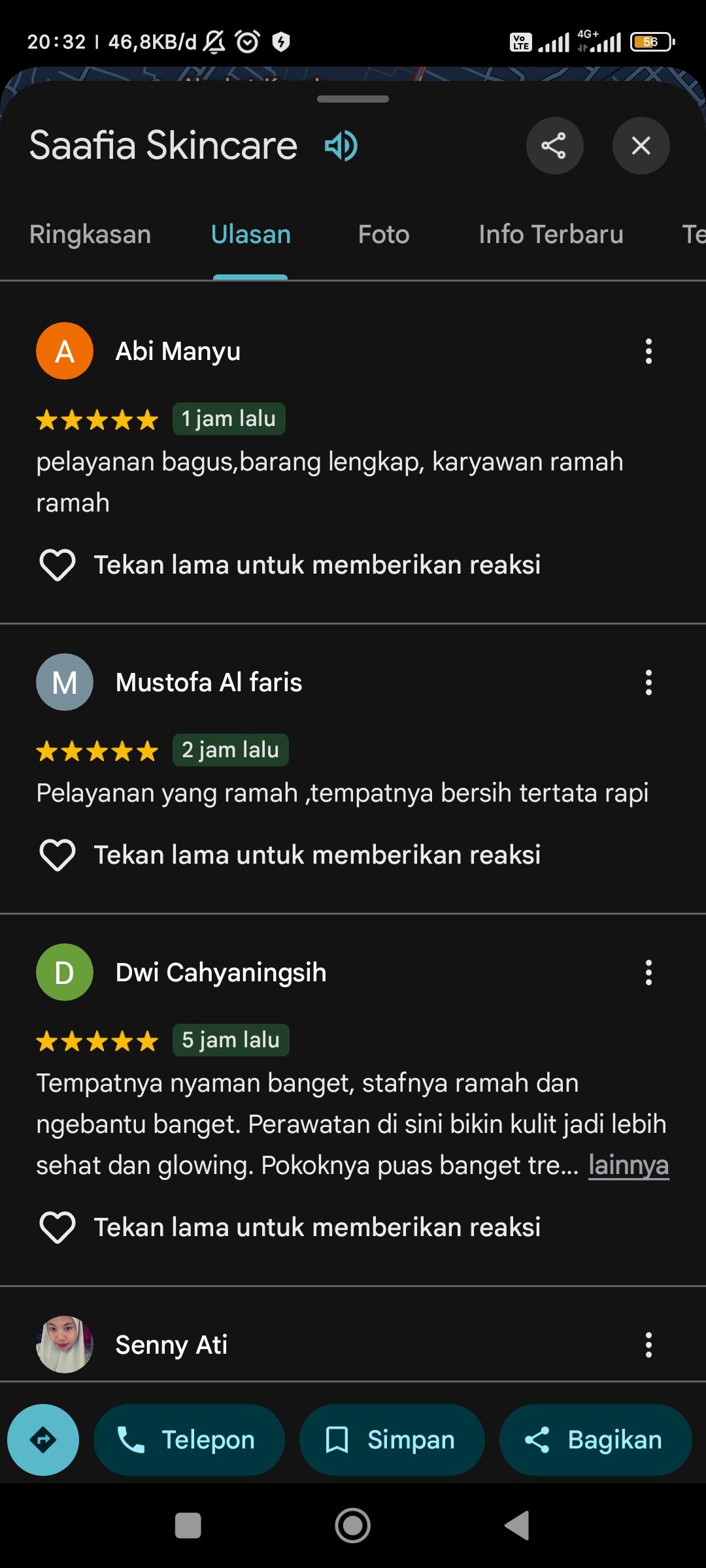The image size is (706, 1568).
Task: Tap the speaker icon beside Saafia Skincare
Action: pos(341,146)
